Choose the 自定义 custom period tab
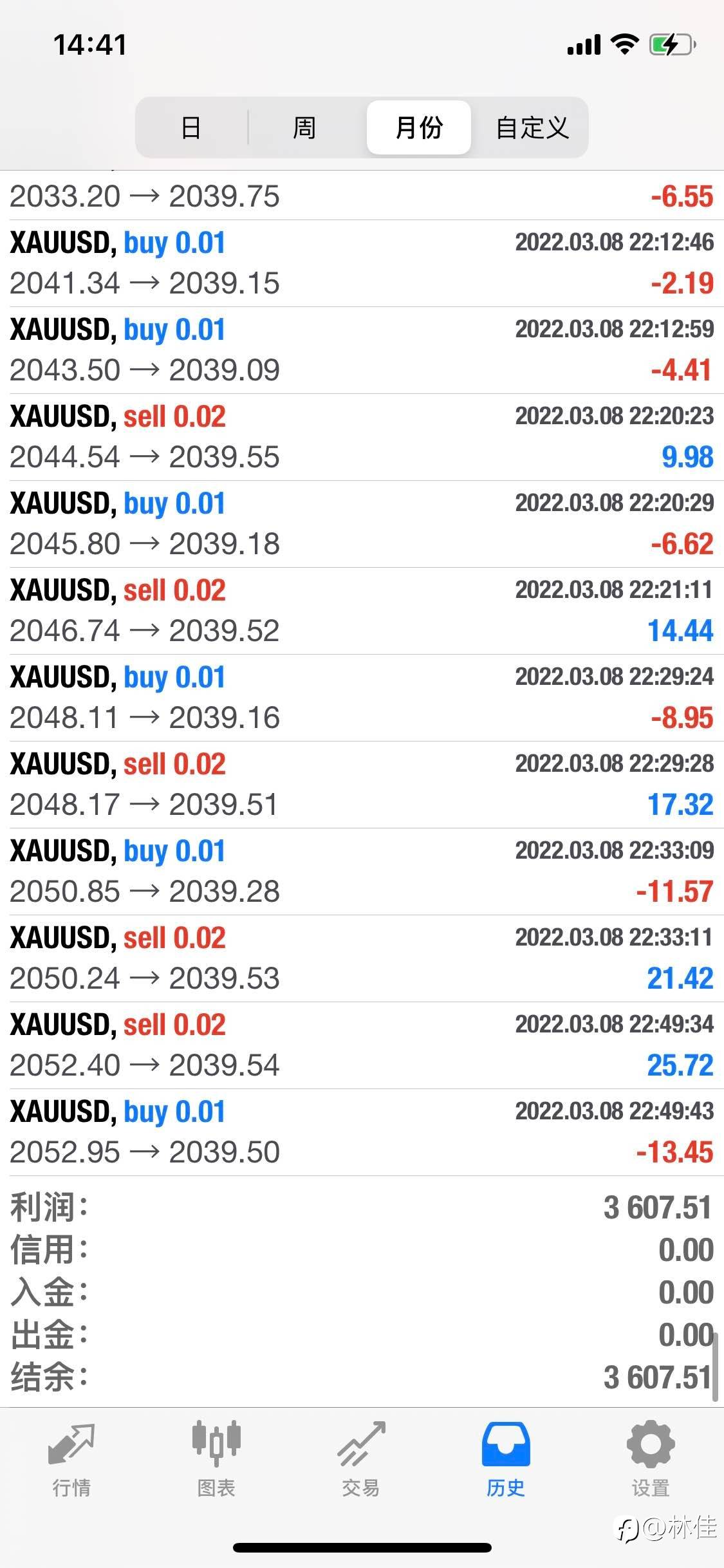The width and height of the screenshot is (724, 1568). (x=532, y=127)
